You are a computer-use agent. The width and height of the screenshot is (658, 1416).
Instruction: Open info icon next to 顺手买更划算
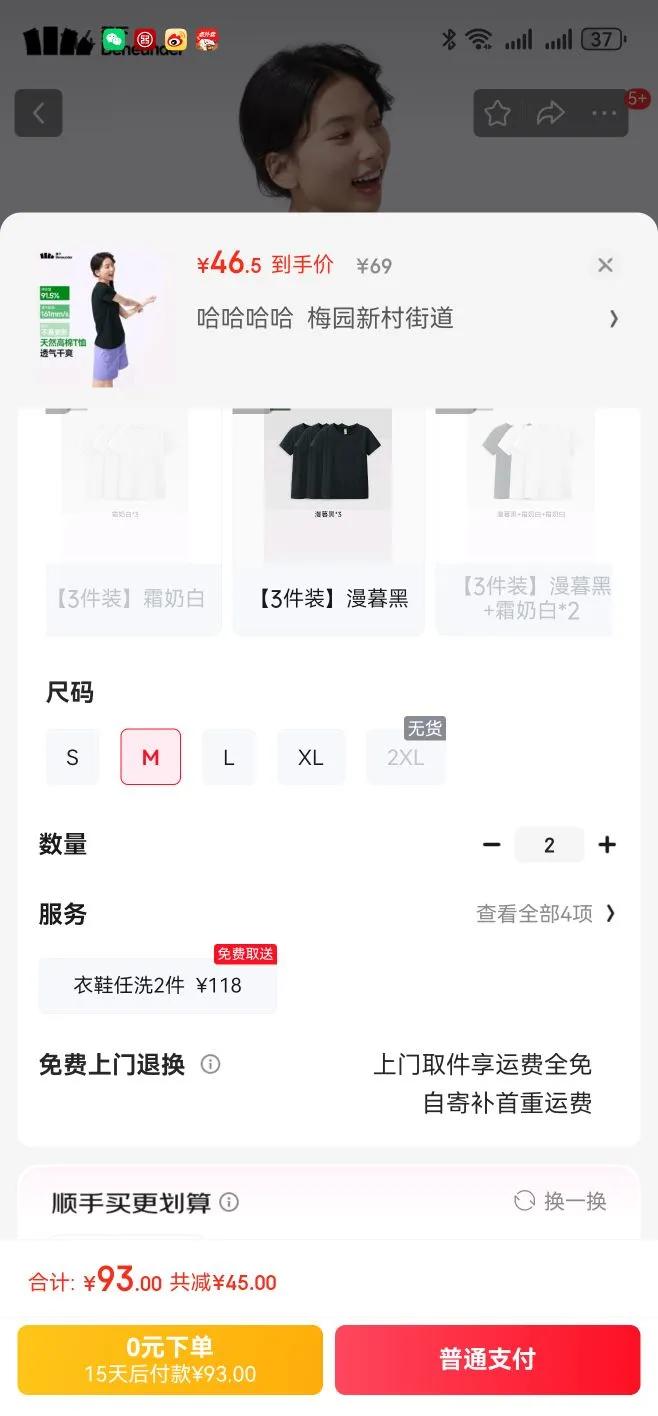pyautogui.click(x=229, y=1202)
